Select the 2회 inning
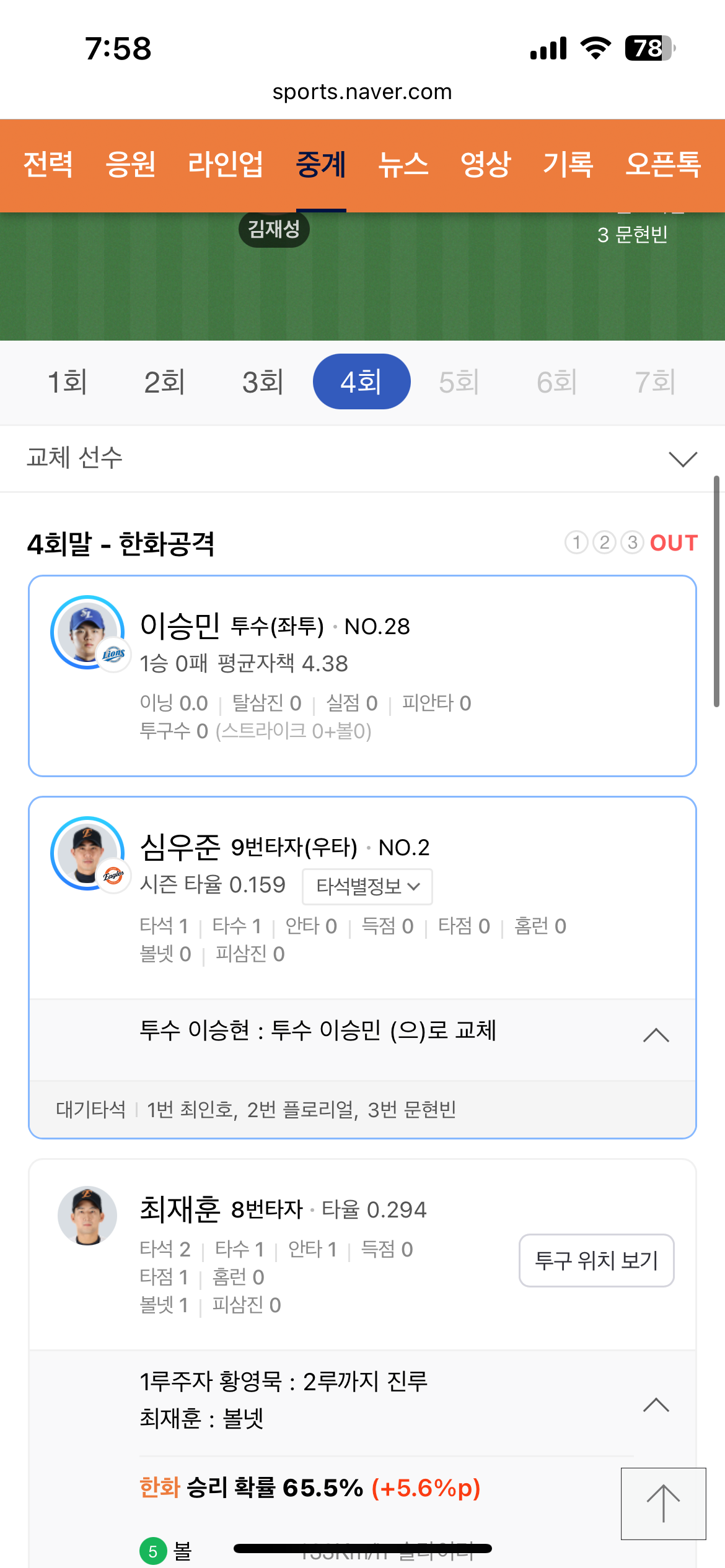 pyautogui.click(x=165, y=381)
